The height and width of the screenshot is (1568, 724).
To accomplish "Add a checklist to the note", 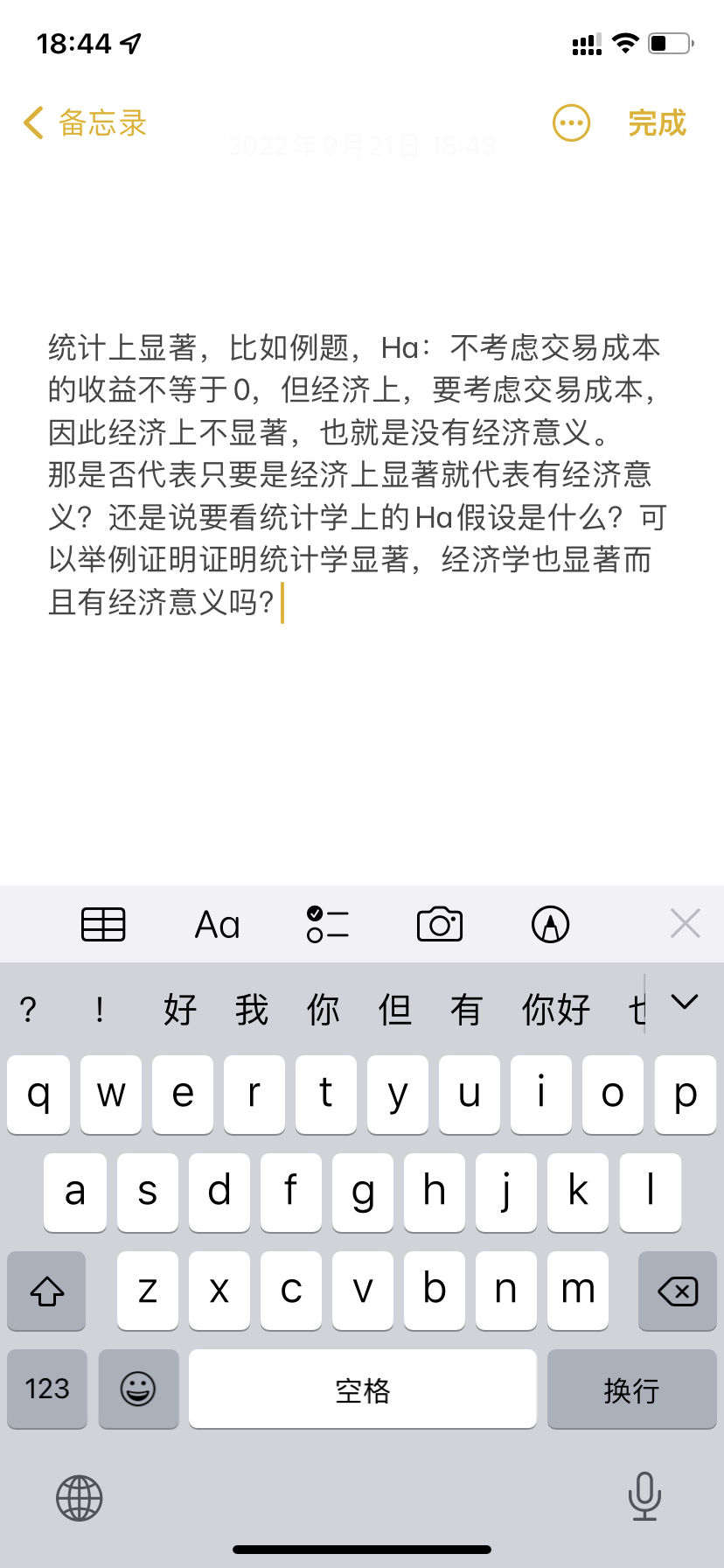I will click(x=328, y=924).
